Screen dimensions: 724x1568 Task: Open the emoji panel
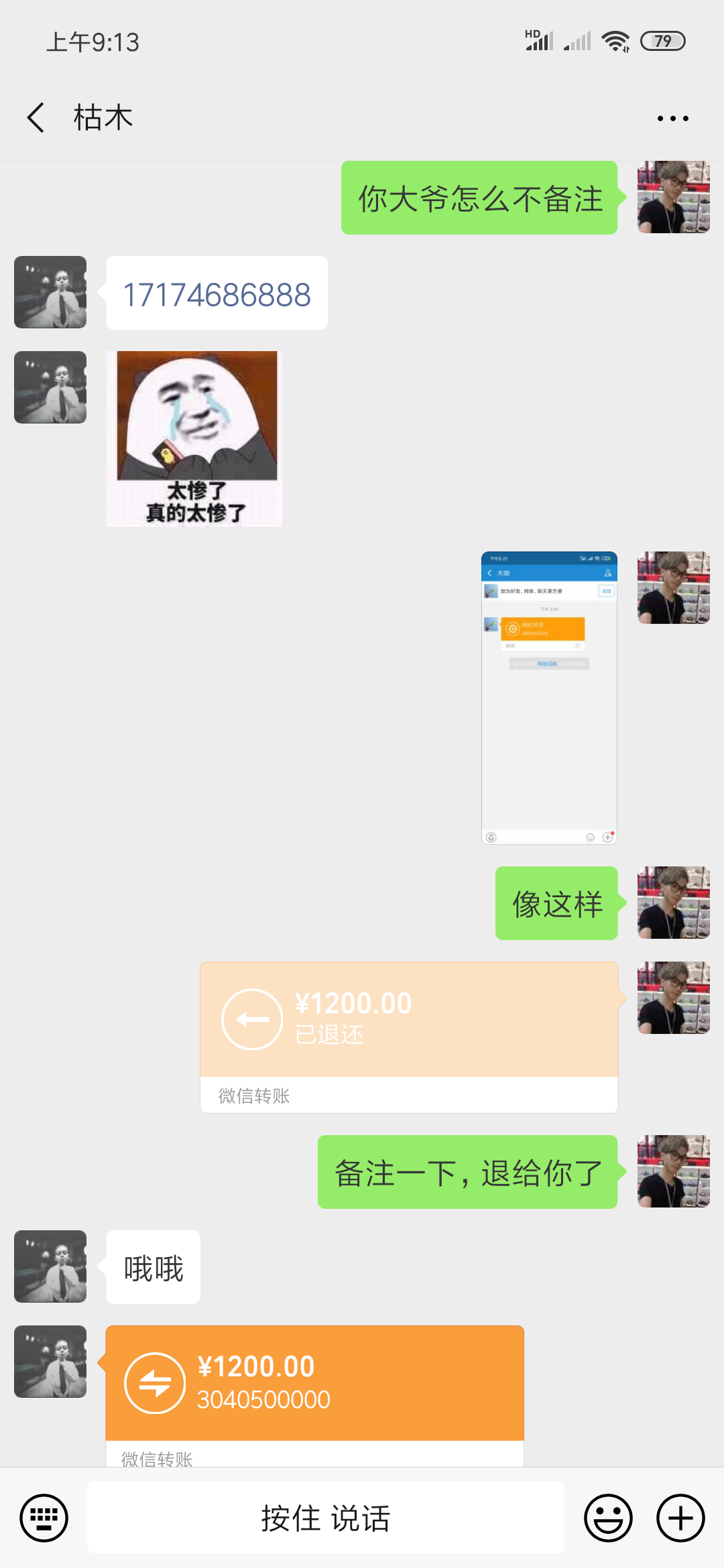608,1518
